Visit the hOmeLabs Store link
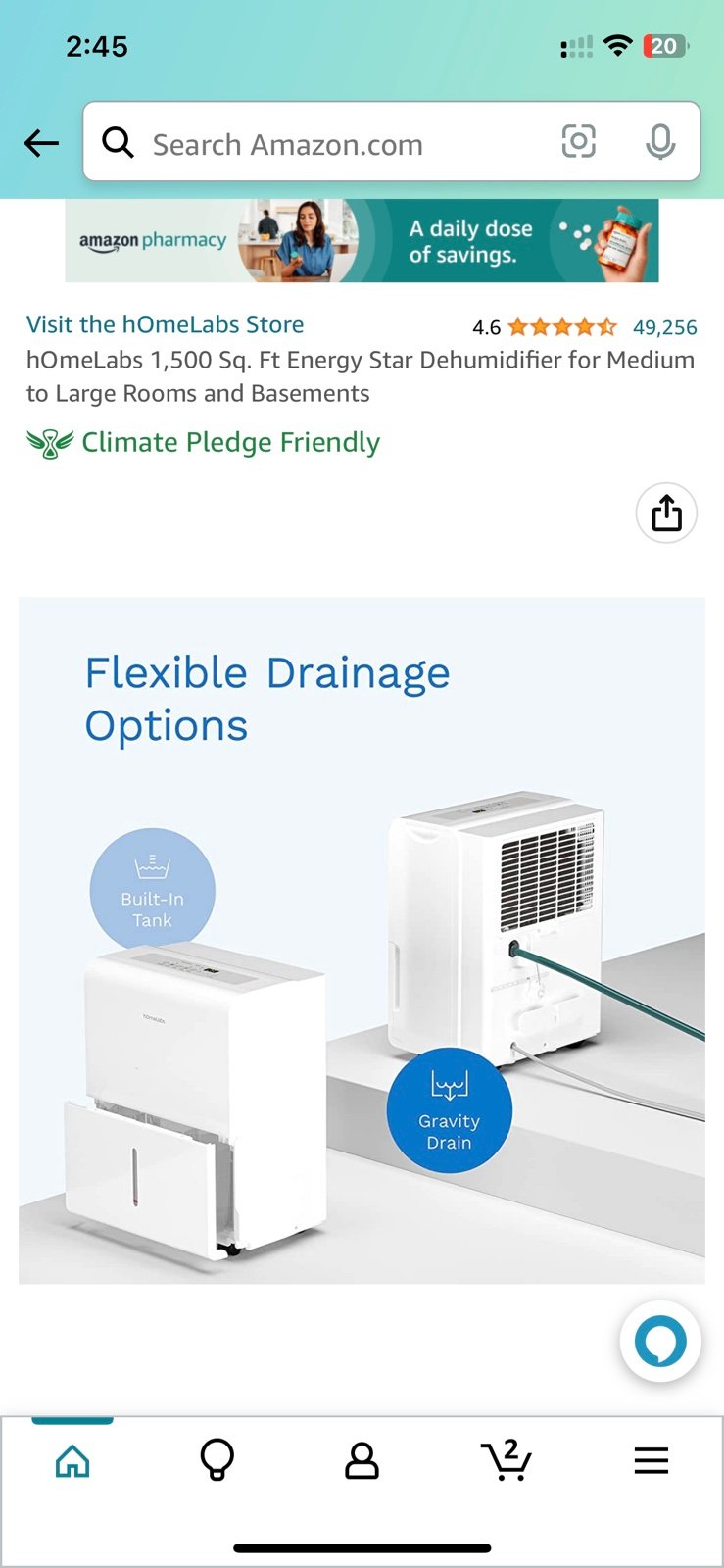The height and width of the screenshot is (1568, 724). pos(165,324)
